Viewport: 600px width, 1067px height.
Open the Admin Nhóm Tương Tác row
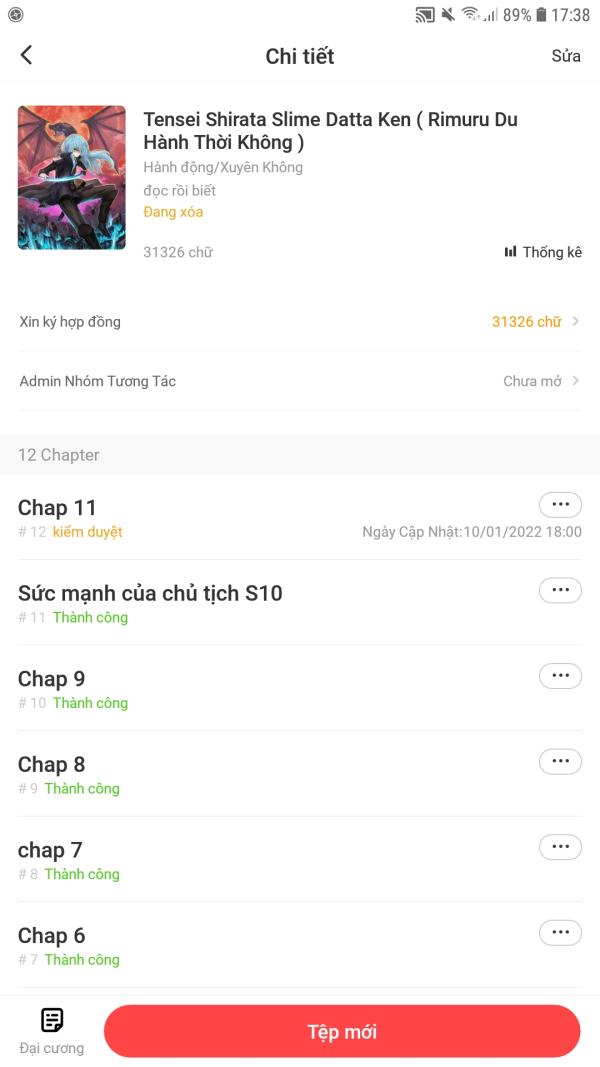point(300,381)
